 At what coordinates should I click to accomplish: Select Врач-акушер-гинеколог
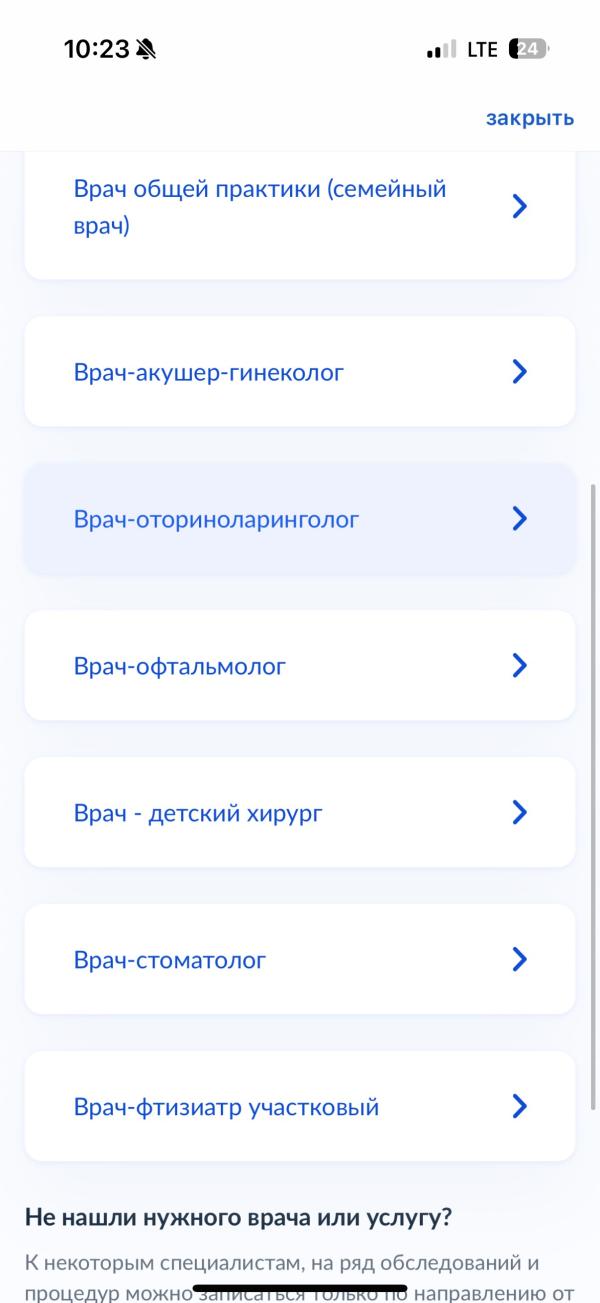[300, 372]
